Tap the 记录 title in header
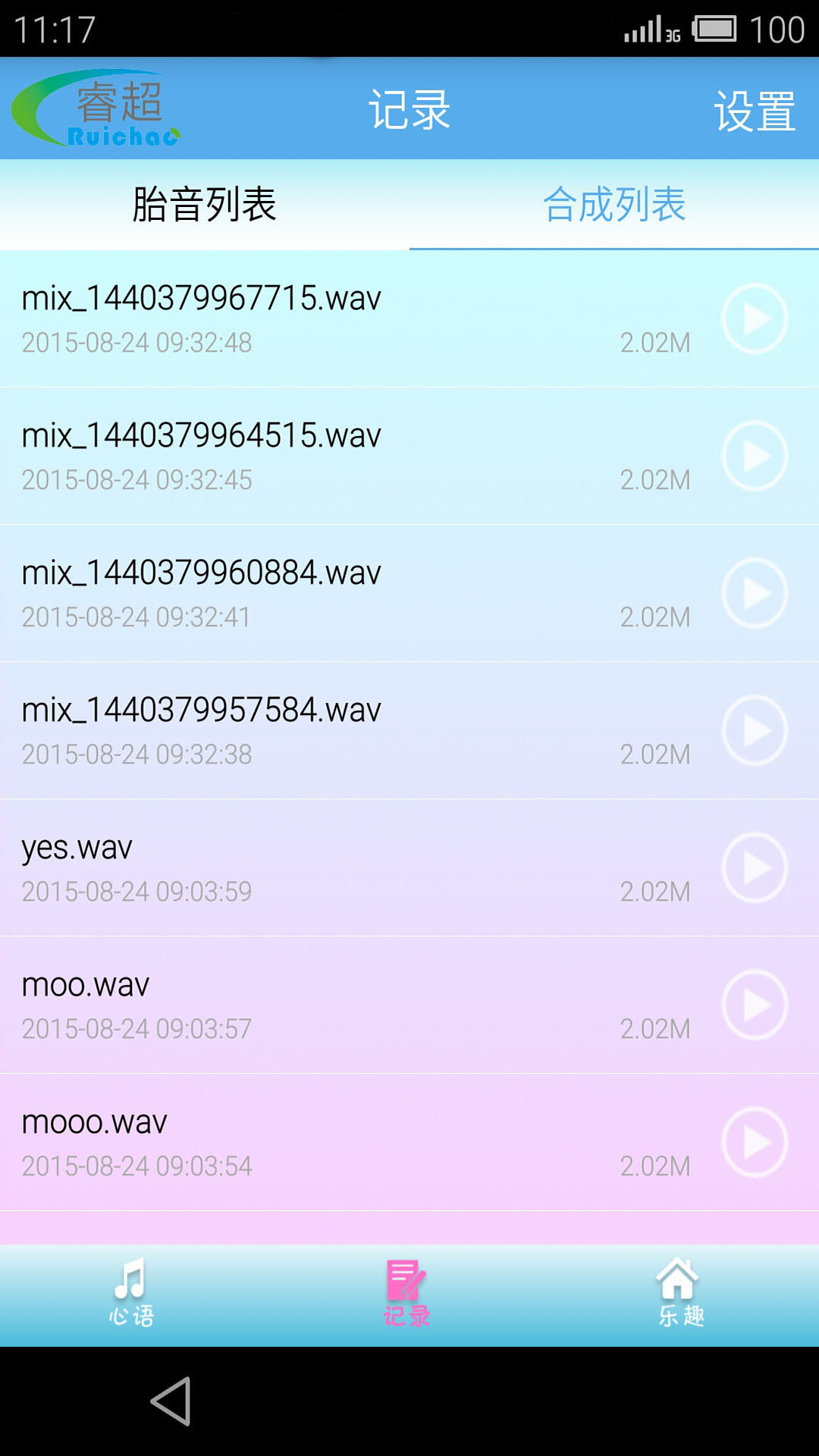This screenshot has height=1456, width=819. (409, 110)
